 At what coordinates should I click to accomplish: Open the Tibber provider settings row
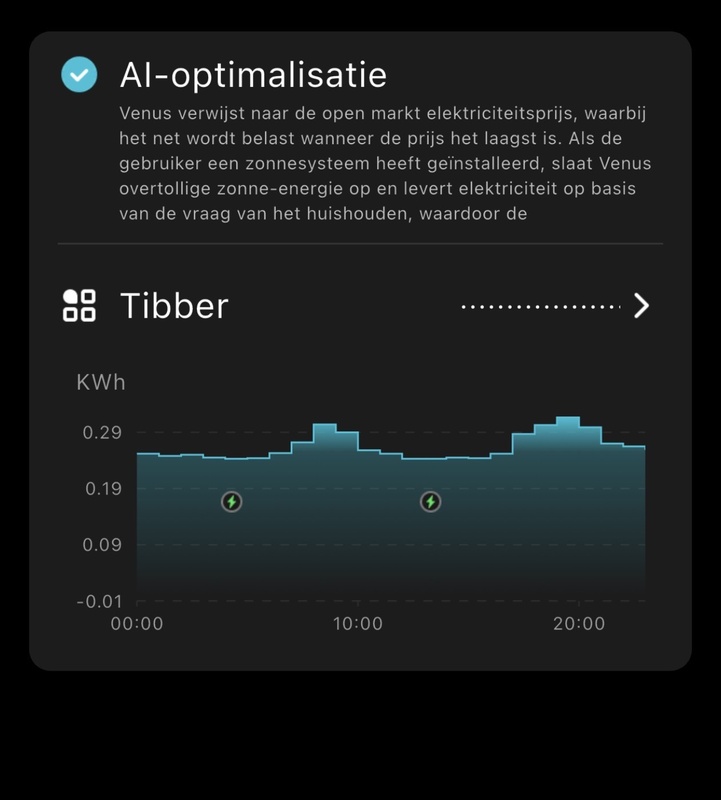click(x=641, y=306)
